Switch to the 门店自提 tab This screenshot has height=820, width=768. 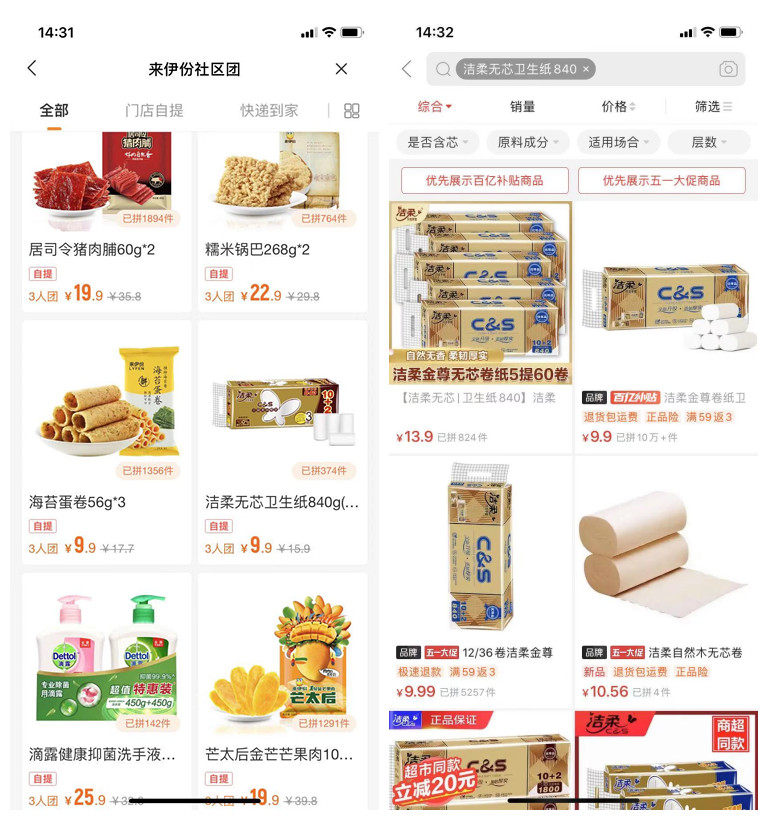click(154, 110)
